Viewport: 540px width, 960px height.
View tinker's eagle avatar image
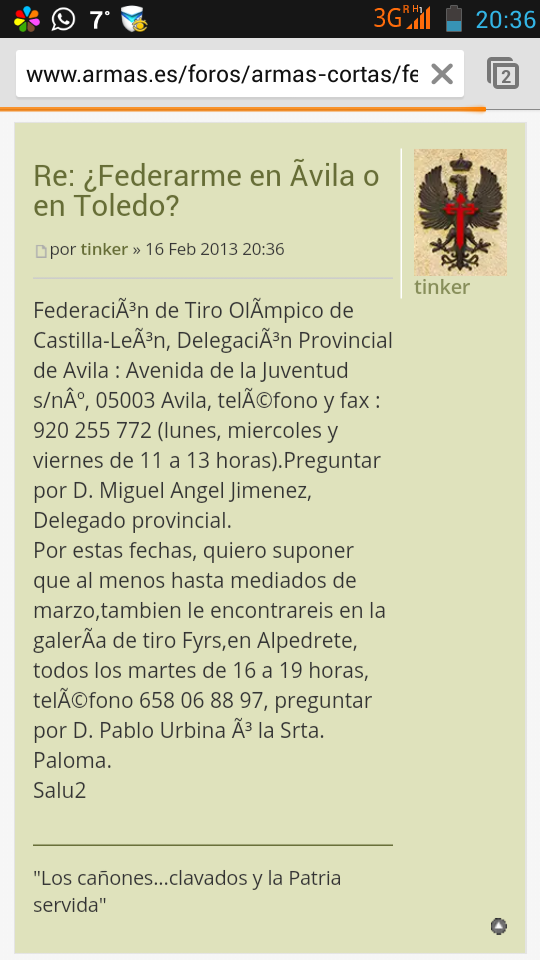tap(460, 212)
